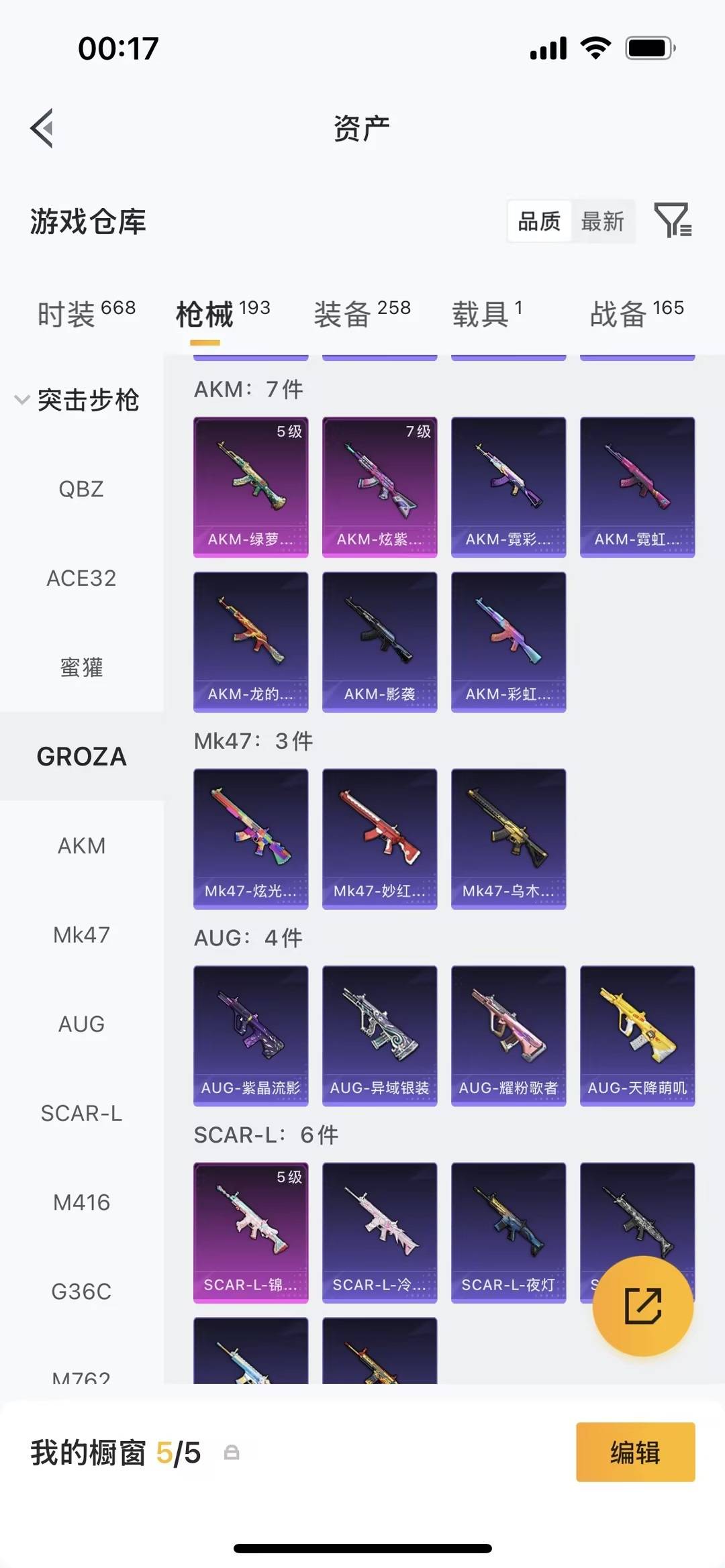
Task: Tap the 编辑 button
Action: (635, 1453)
